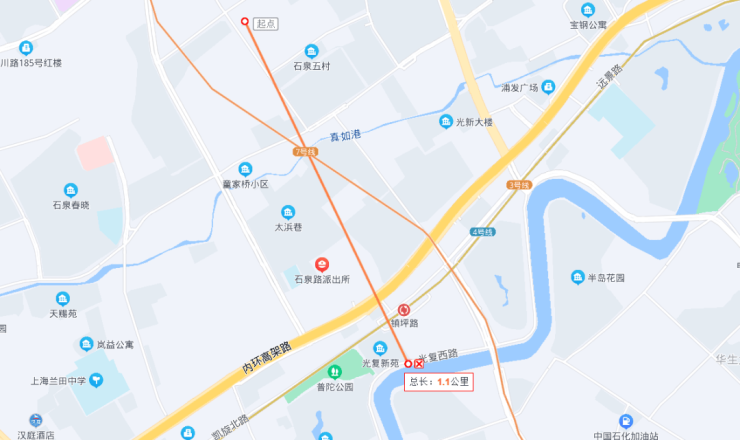The image size is (740, 440).
Task: Select the 光复新苑 place marker
Action: (380, 348)
